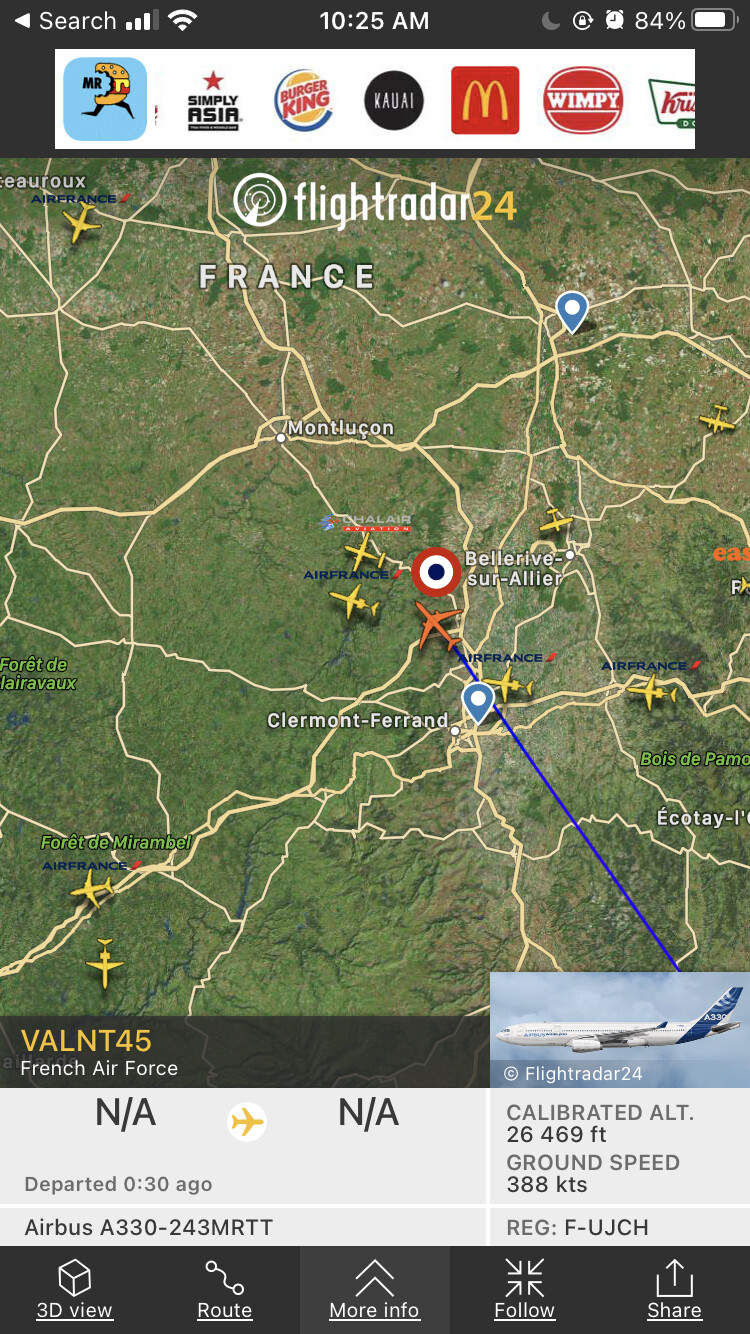The height and width of the screenshot is (1334, 750).
Task: Open the Mr D food app ad
Action: [x=105, y=100]
